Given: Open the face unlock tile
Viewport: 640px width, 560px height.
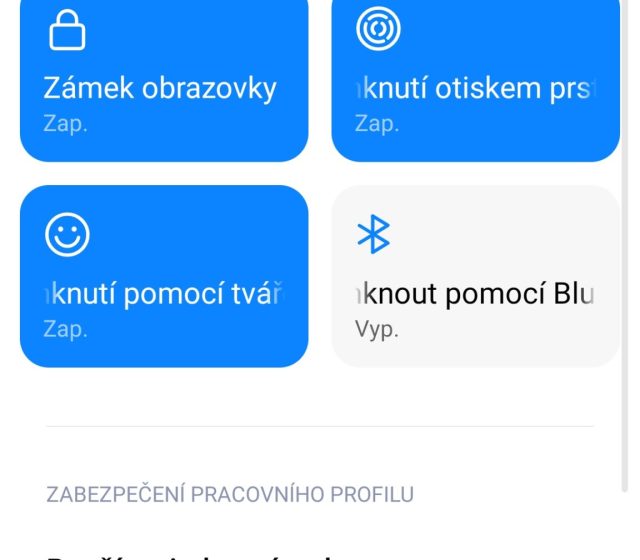Looking at the screenshot, I should coord(164,275).
